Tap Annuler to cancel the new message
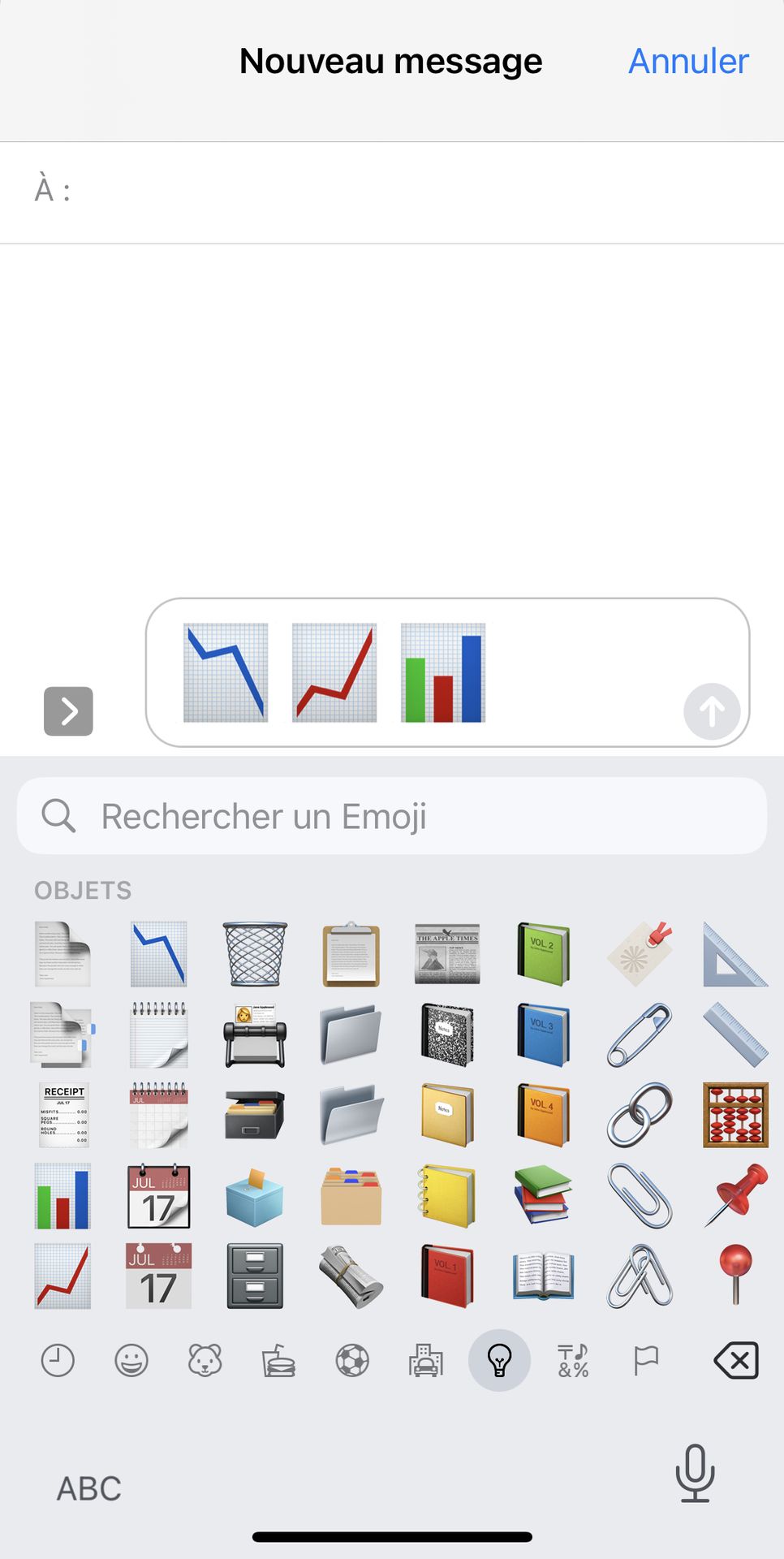The width and height of the screenshot is (784, 1559). [x=688, y=62]
